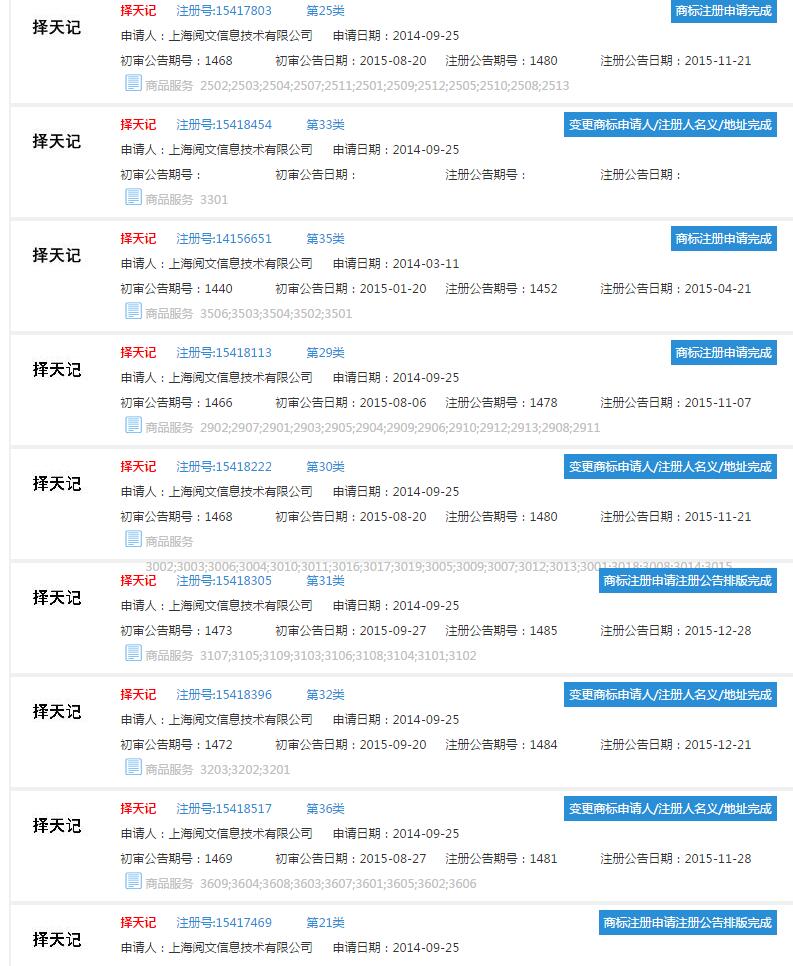Open goods list icon for registration 15417803
Viewport: 793px width, 966px height.
(x=133, y=84)
